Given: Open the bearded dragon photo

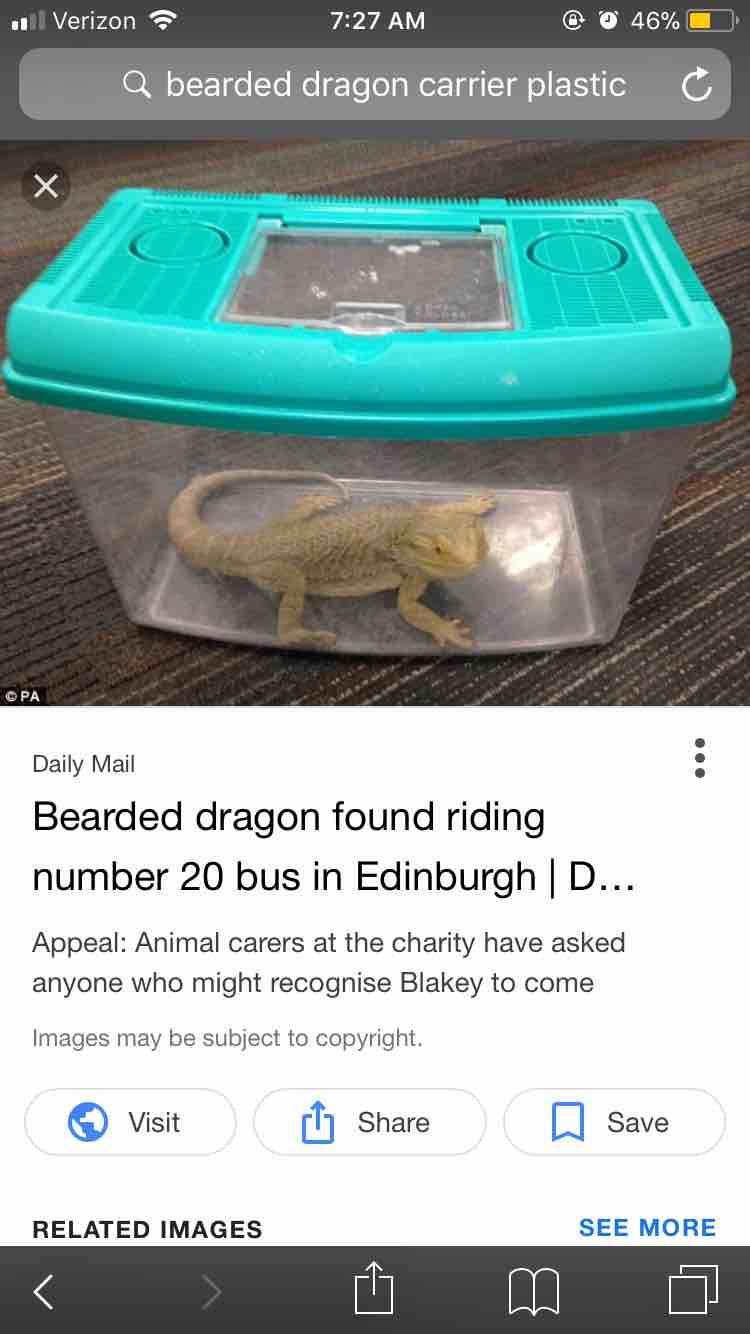Looking at the screenshot, I should tap(375, 430).
